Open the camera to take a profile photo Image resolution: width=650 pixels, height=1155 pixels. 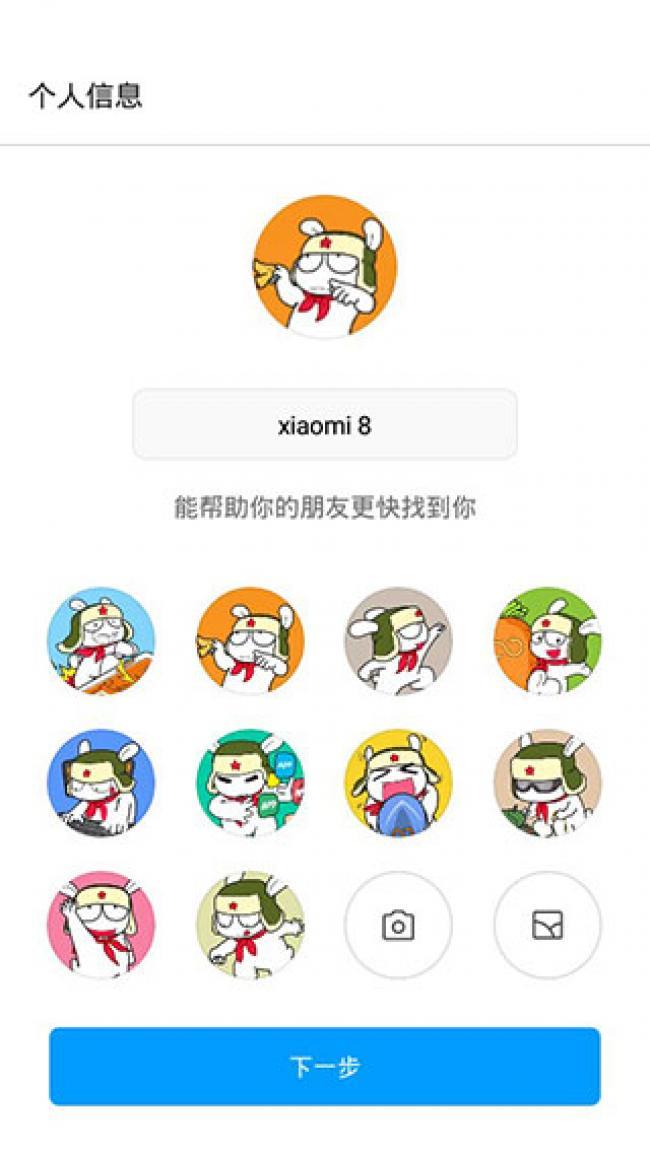click(x=398, y=925)
